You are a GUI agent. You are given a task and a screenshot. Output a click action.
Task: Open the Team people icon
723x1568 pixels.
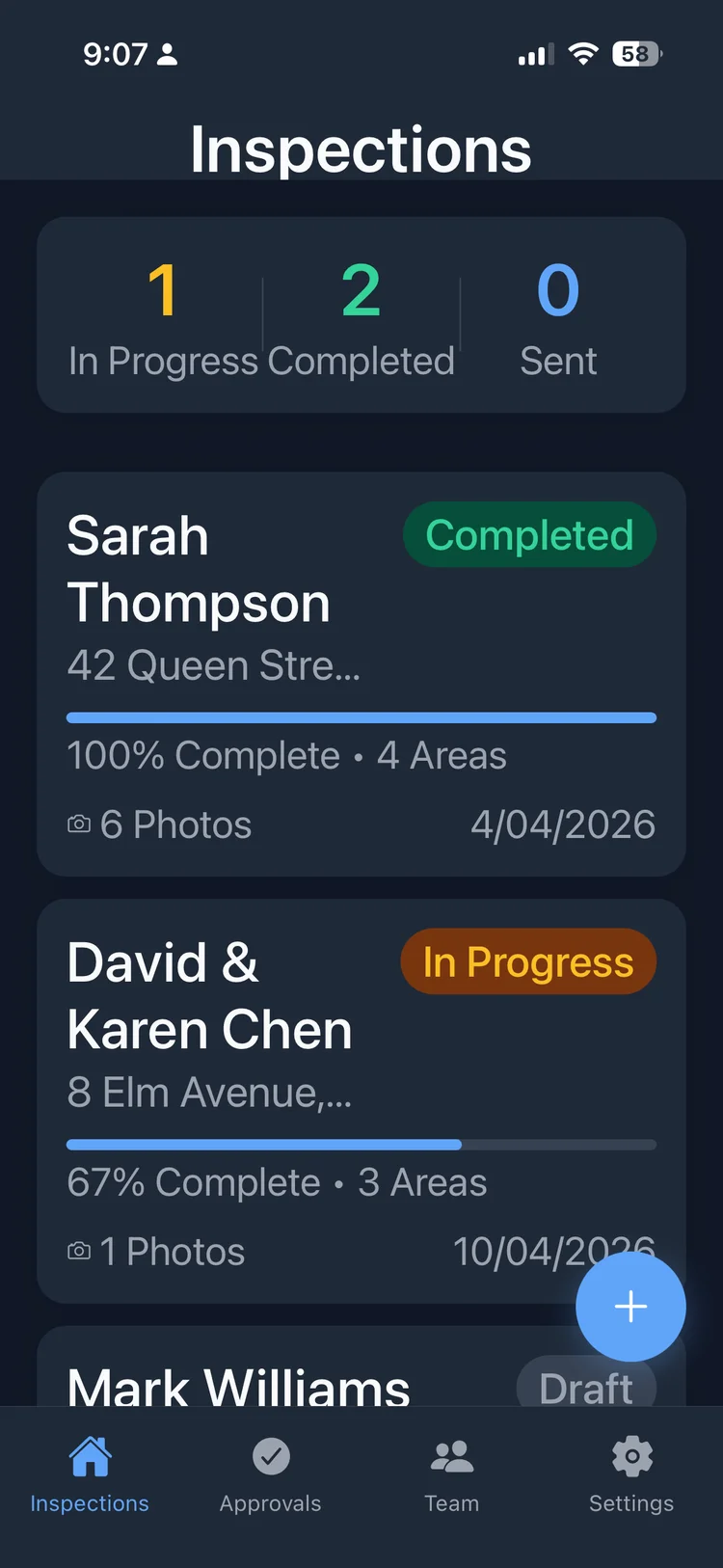click(x=452, y=1456)
